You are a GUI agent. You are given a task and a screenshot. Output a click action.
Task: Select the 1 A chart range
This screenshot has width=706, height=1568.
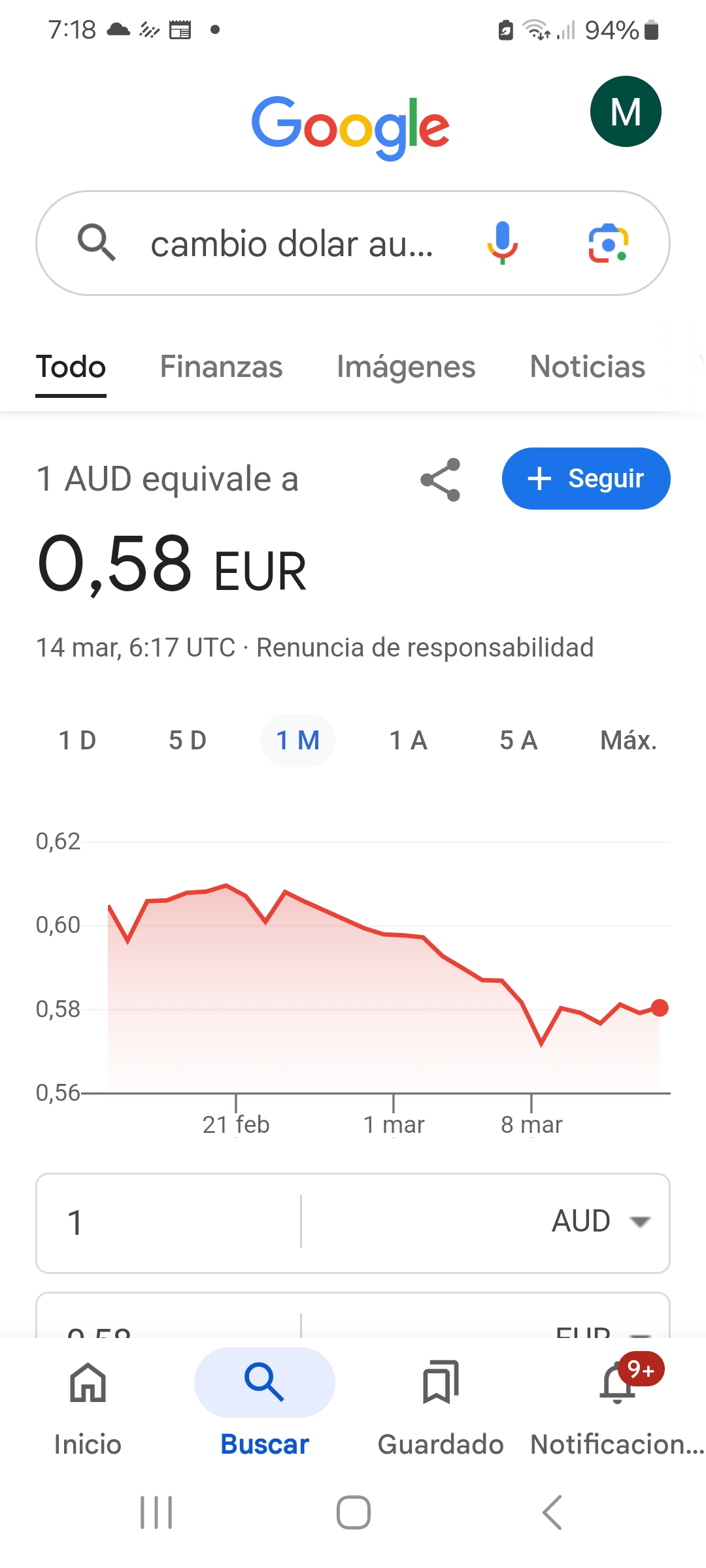[408, 740]
